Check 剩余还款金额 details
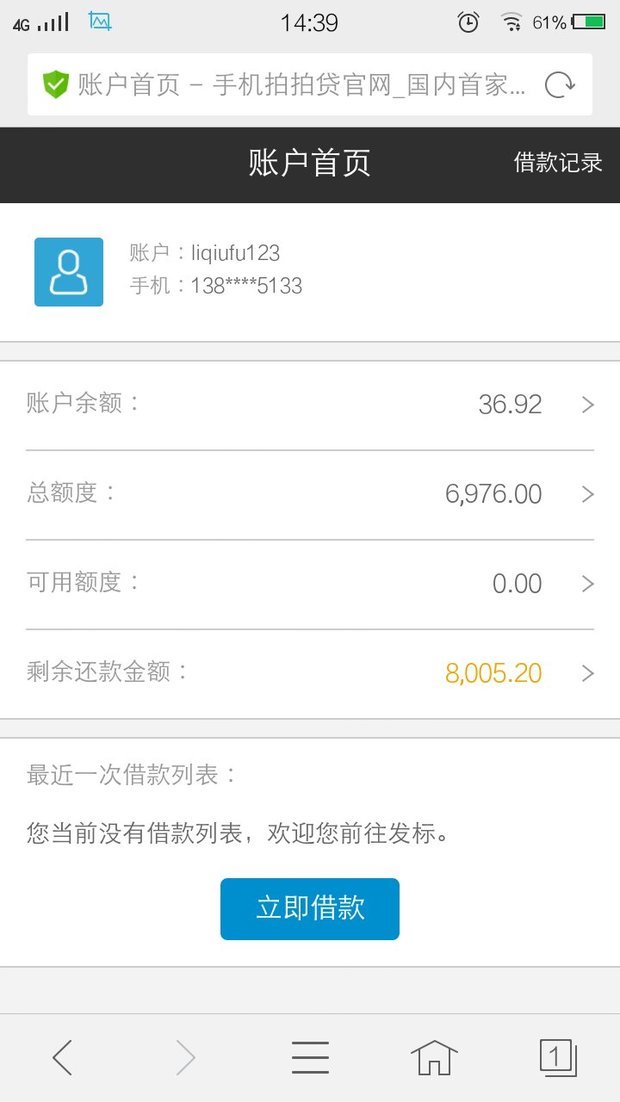Image resolution: width=620 pixels, height=1102 pixels. (310, 673)
